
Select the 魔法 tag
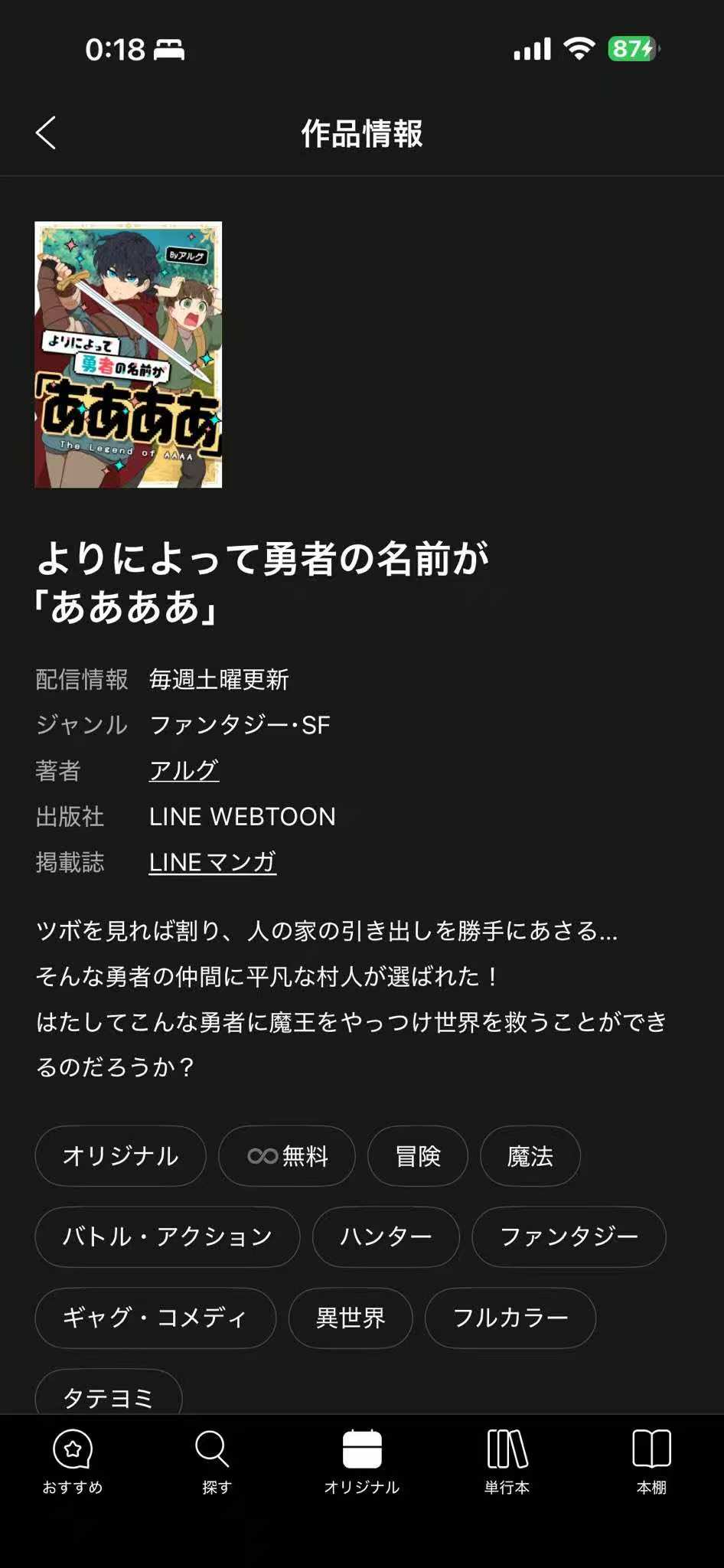coord(530,1156)
